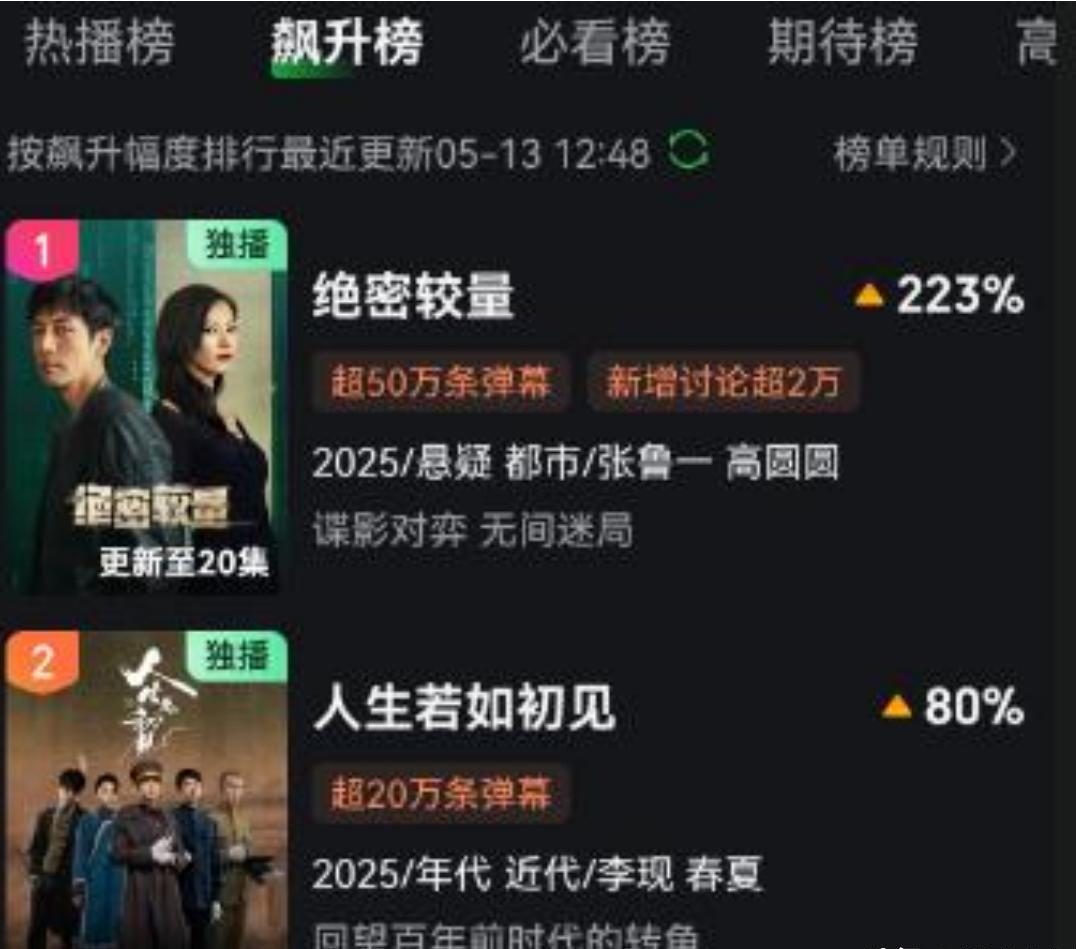
Task: Open the 绝密较量 title entry
Action: coord(413,296)
